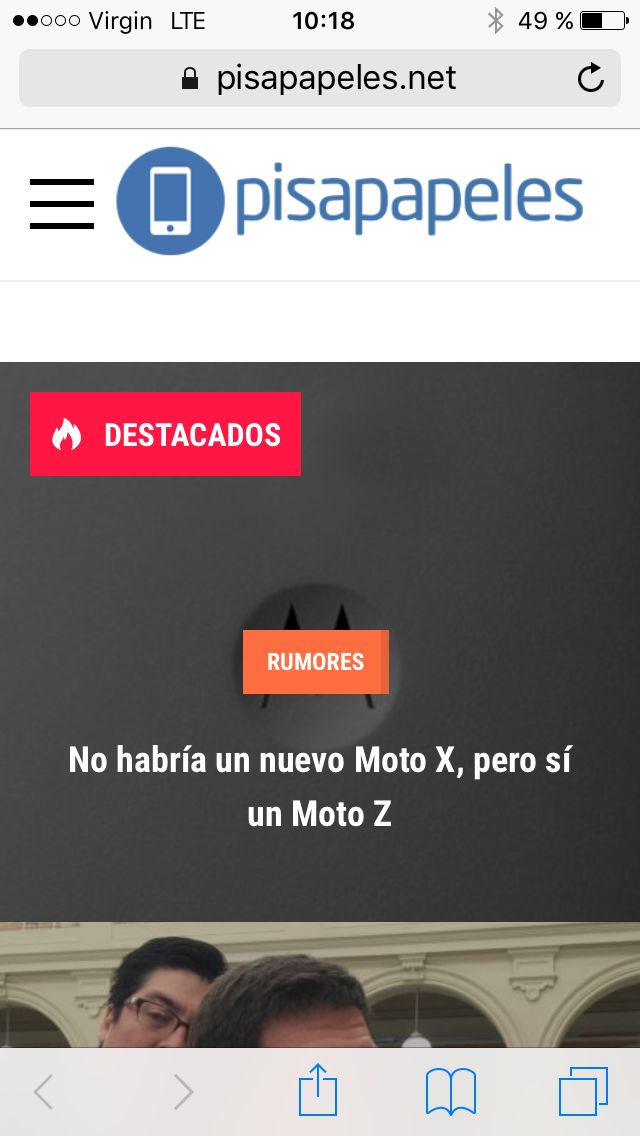The height and width of the screenshot is (1136, 640).
Task: Show open Safari tabs
Action: point(583,1091)
